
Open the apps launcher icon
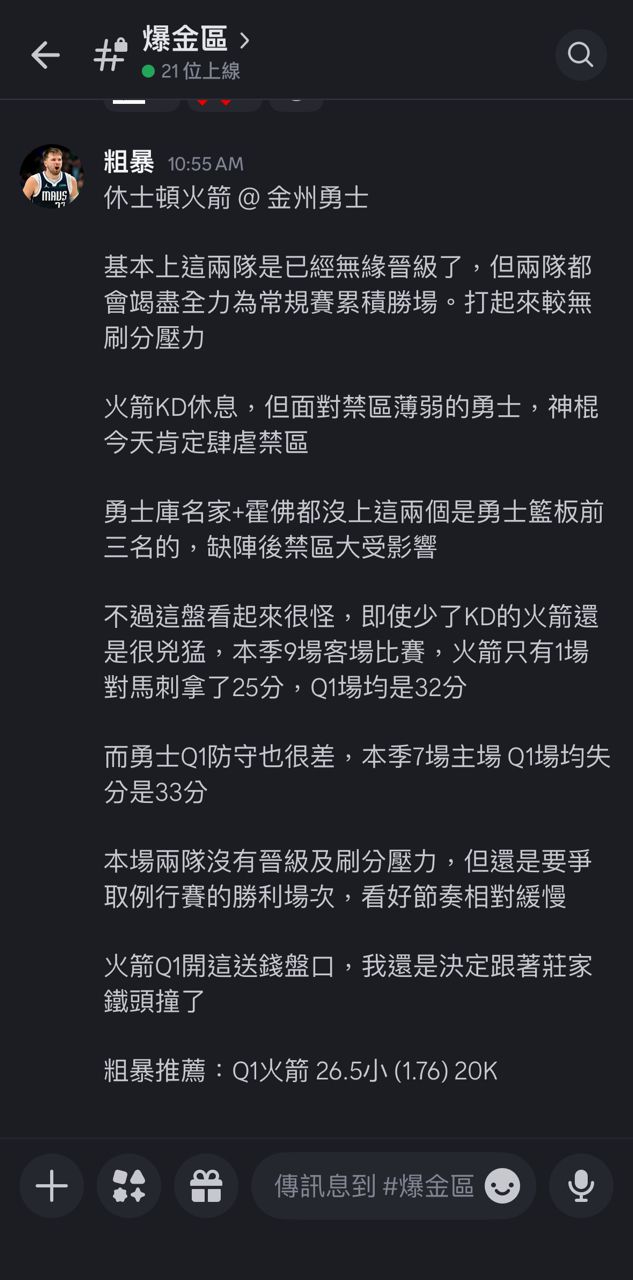point(129,1186)
